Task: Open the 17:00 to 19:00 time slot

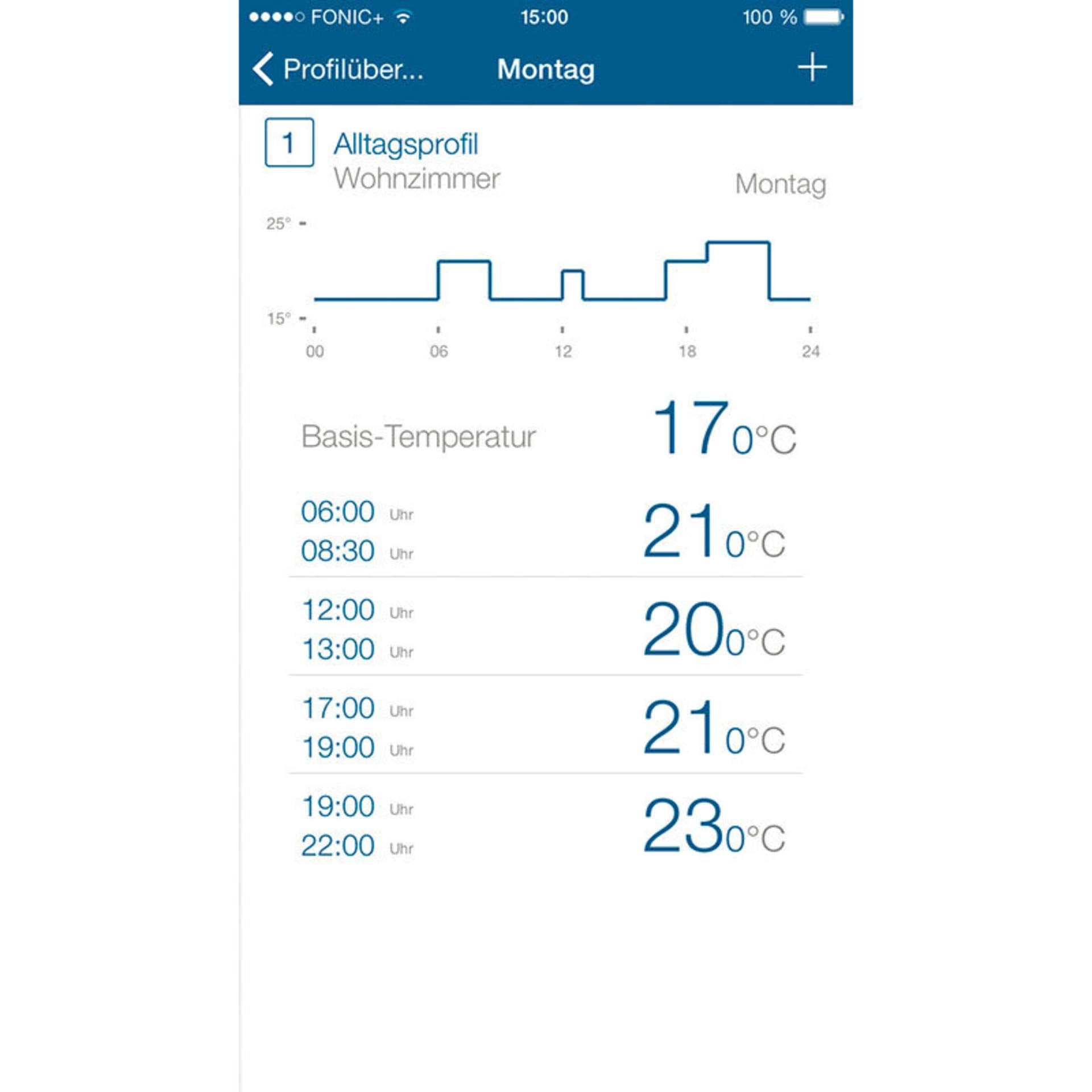Action: [545, 727]
